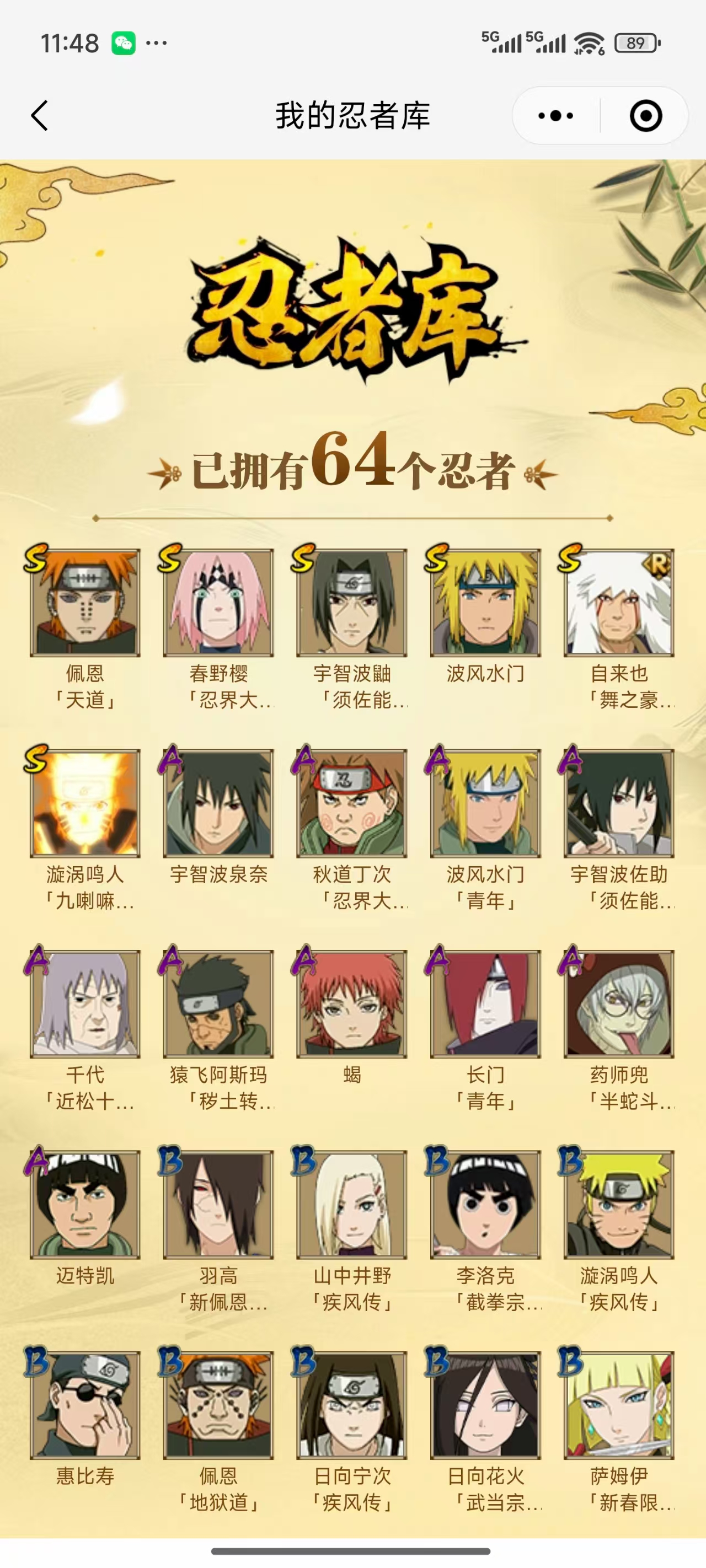
Task: Select A-rank 宇智波佐助 tile
Action: 619,803
